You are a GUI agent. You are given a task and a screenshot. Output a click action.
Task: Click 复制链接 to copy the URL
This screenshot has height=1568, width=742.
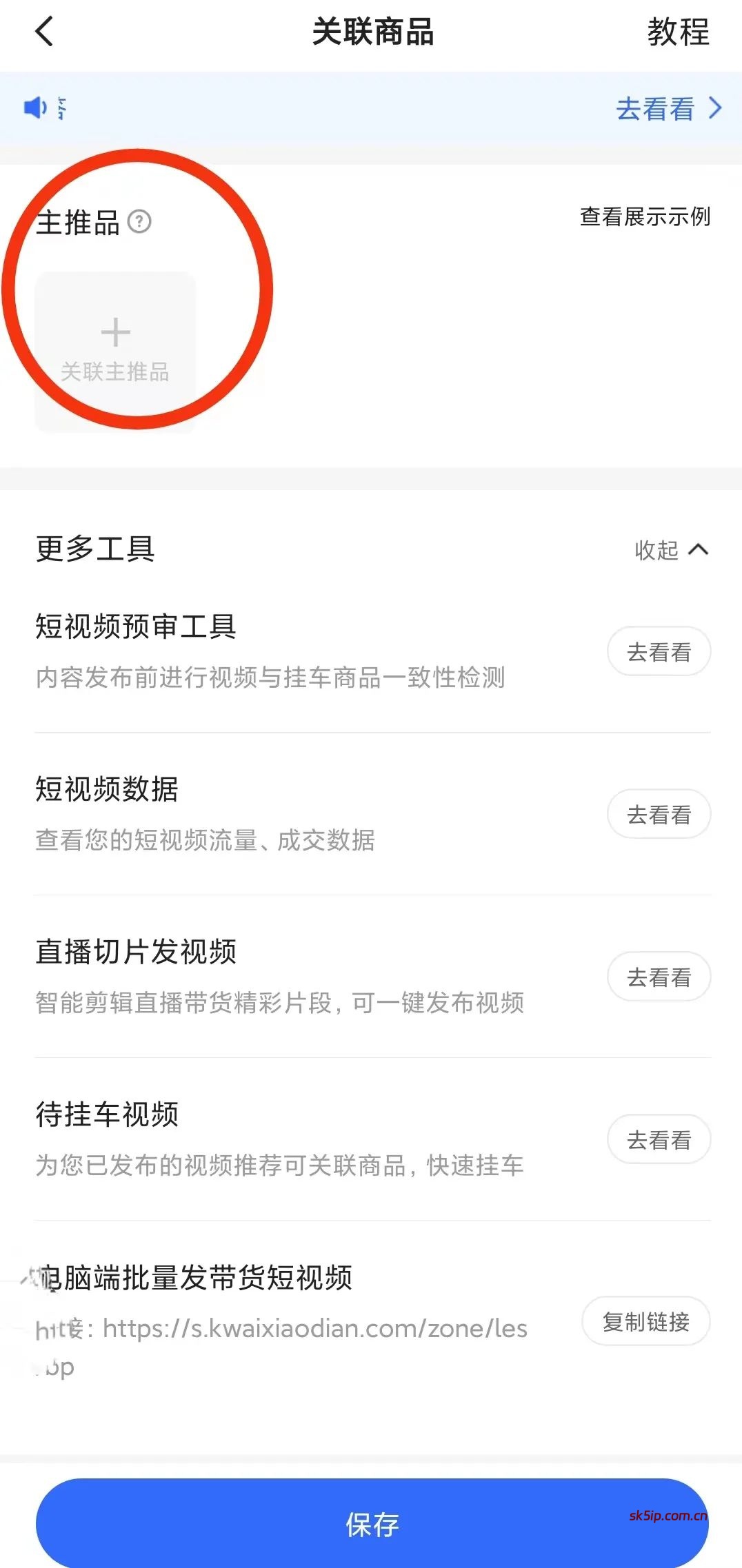(646, 1321)
